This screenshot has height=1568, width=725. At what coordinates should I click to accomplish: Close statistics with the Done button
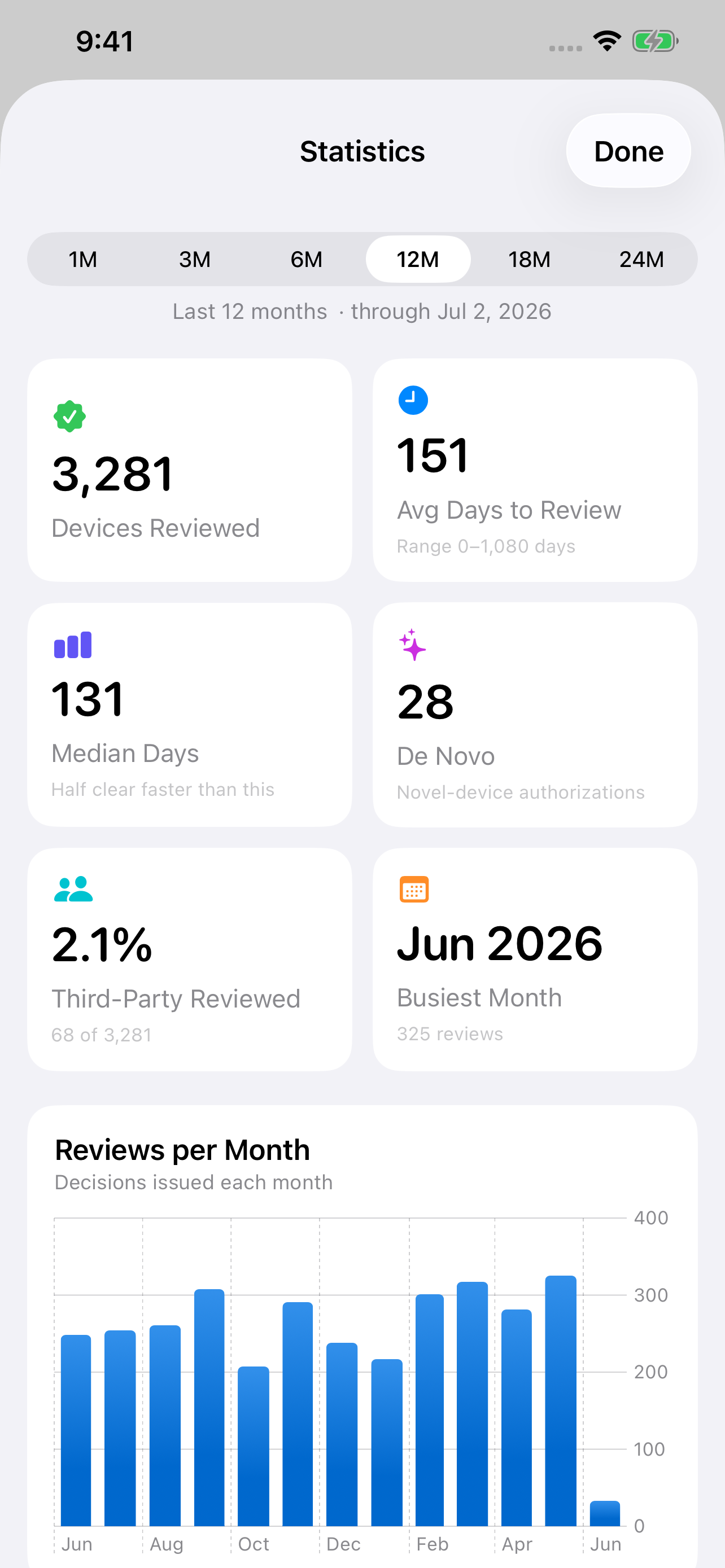[x=628, y=151]
